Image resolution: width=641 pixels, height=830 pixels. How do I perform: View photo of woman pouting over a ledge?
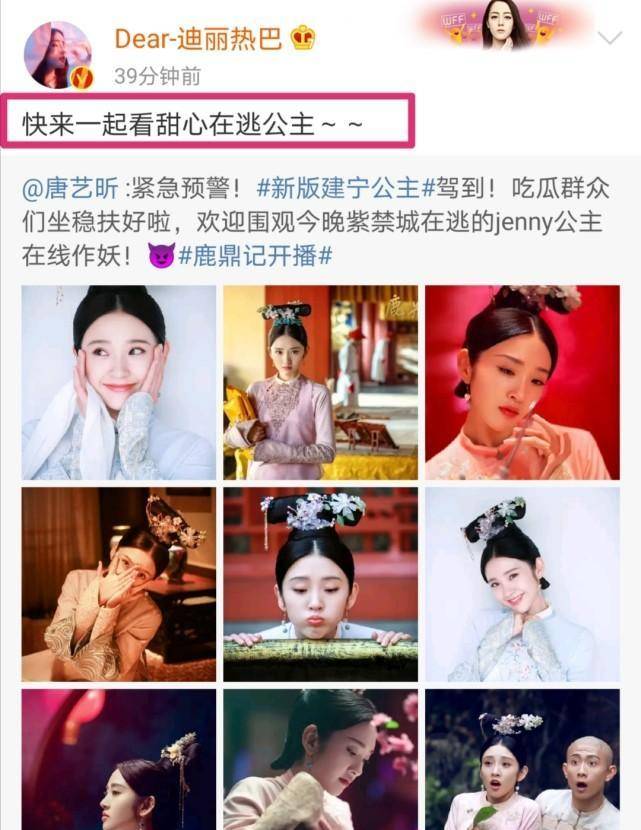320,584
